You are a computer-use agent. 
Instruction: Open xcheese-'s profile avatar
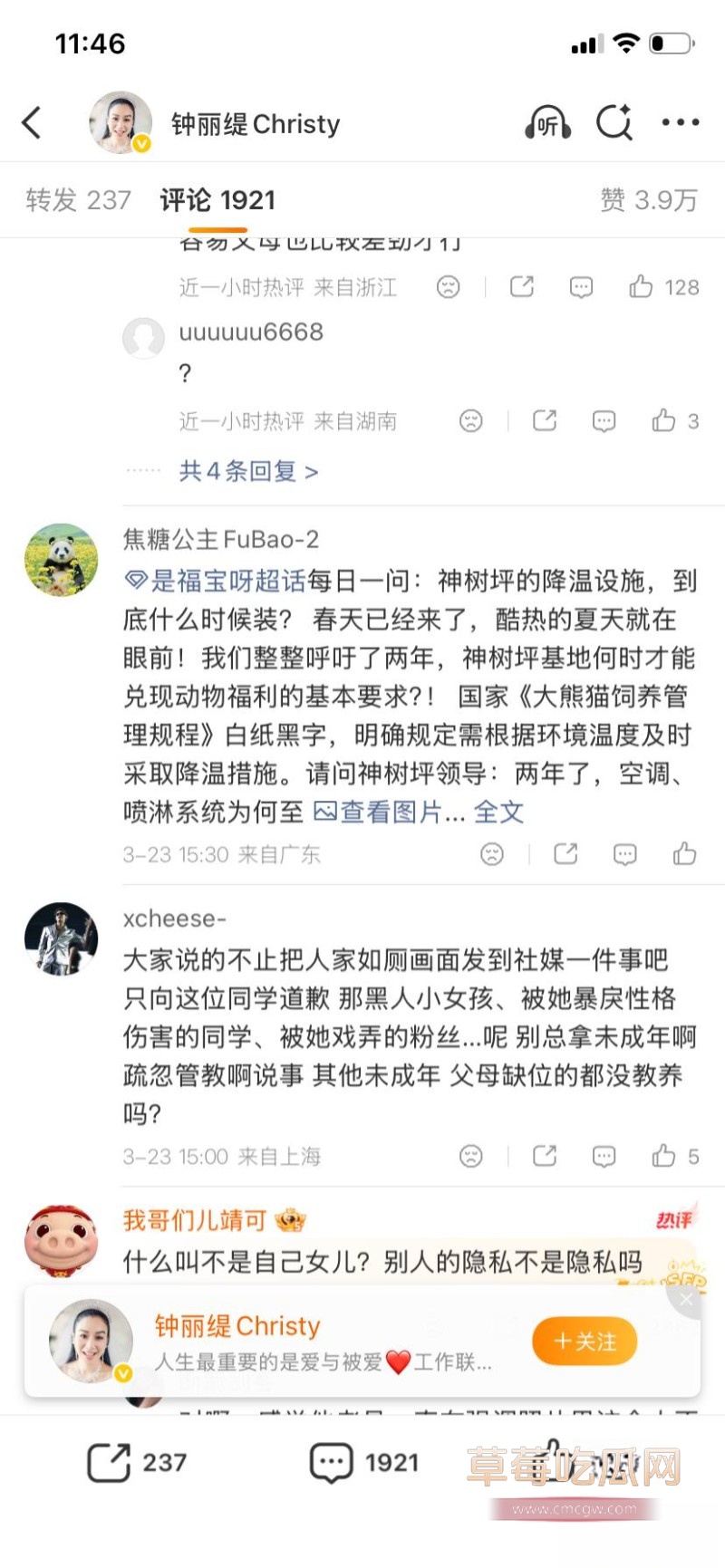click(x=61, y=939)
